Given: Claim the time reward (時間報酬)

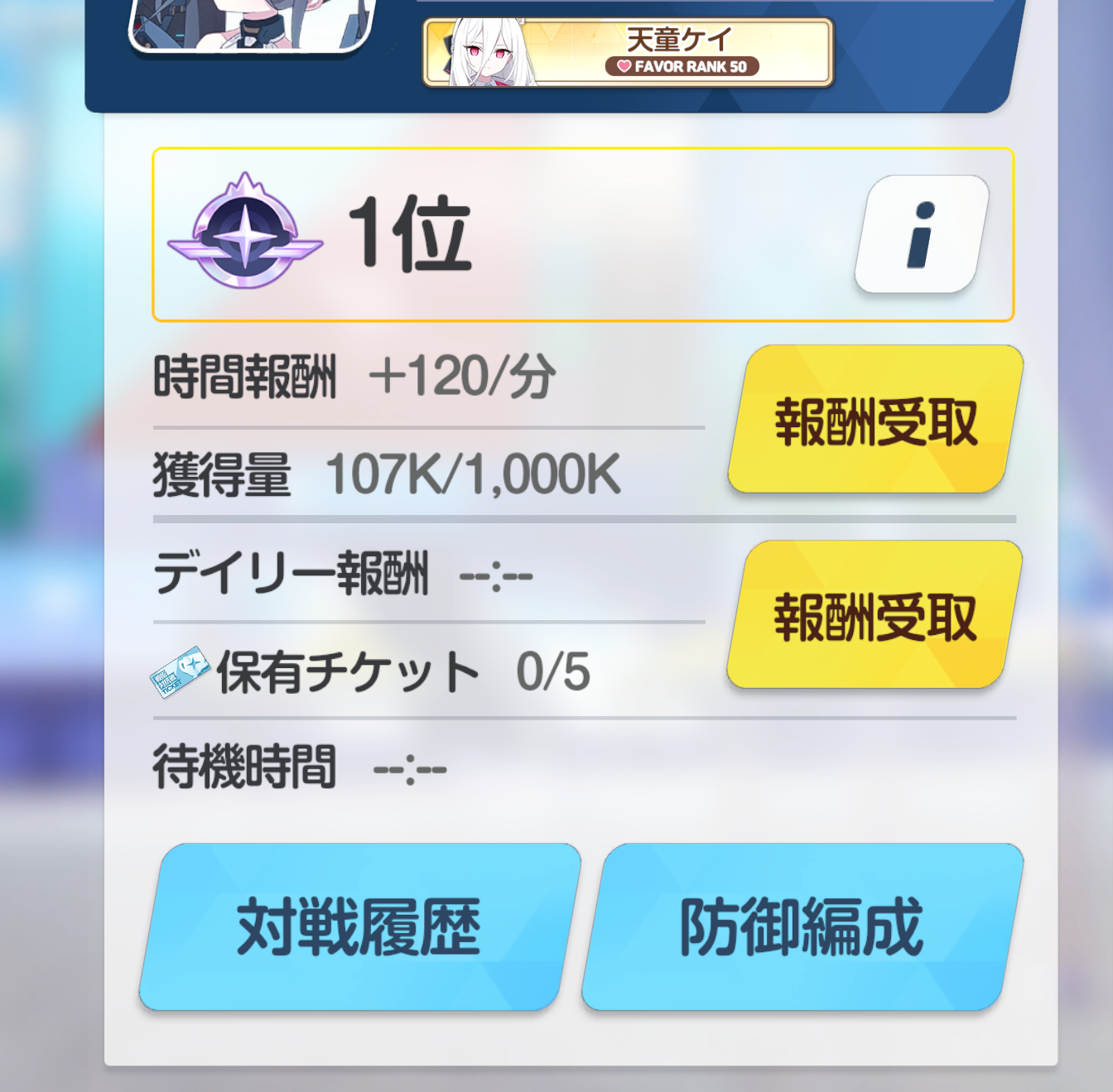Looking at the screenshot, I should 875,420.
